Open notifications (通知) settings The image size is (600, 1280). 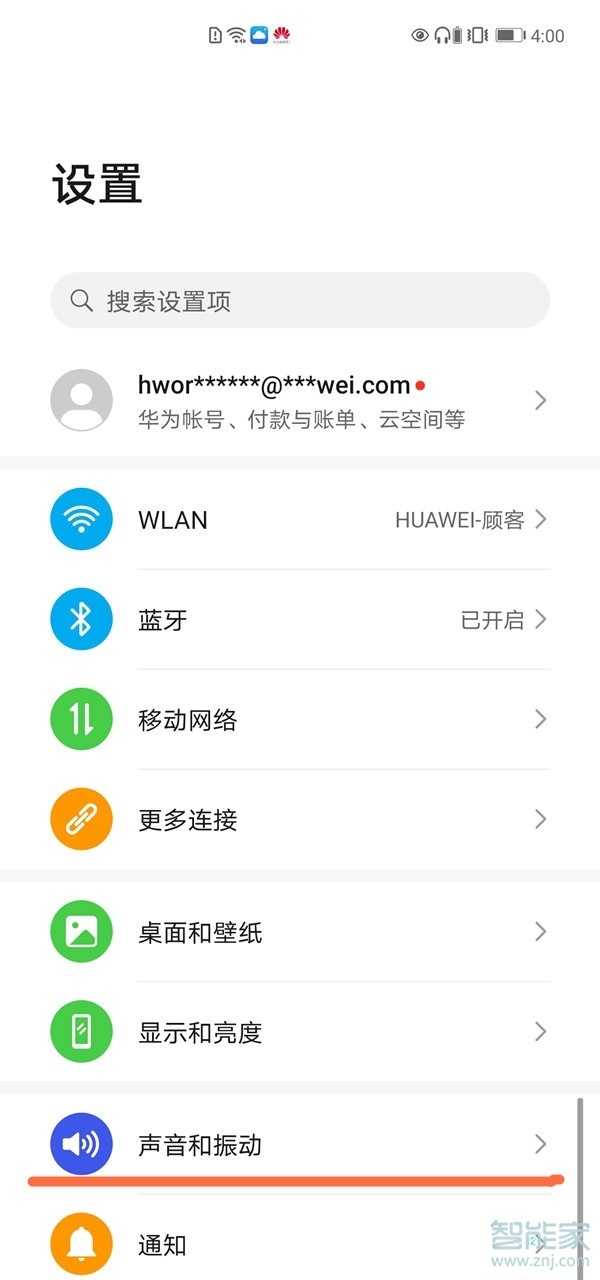pos(300,1245)
